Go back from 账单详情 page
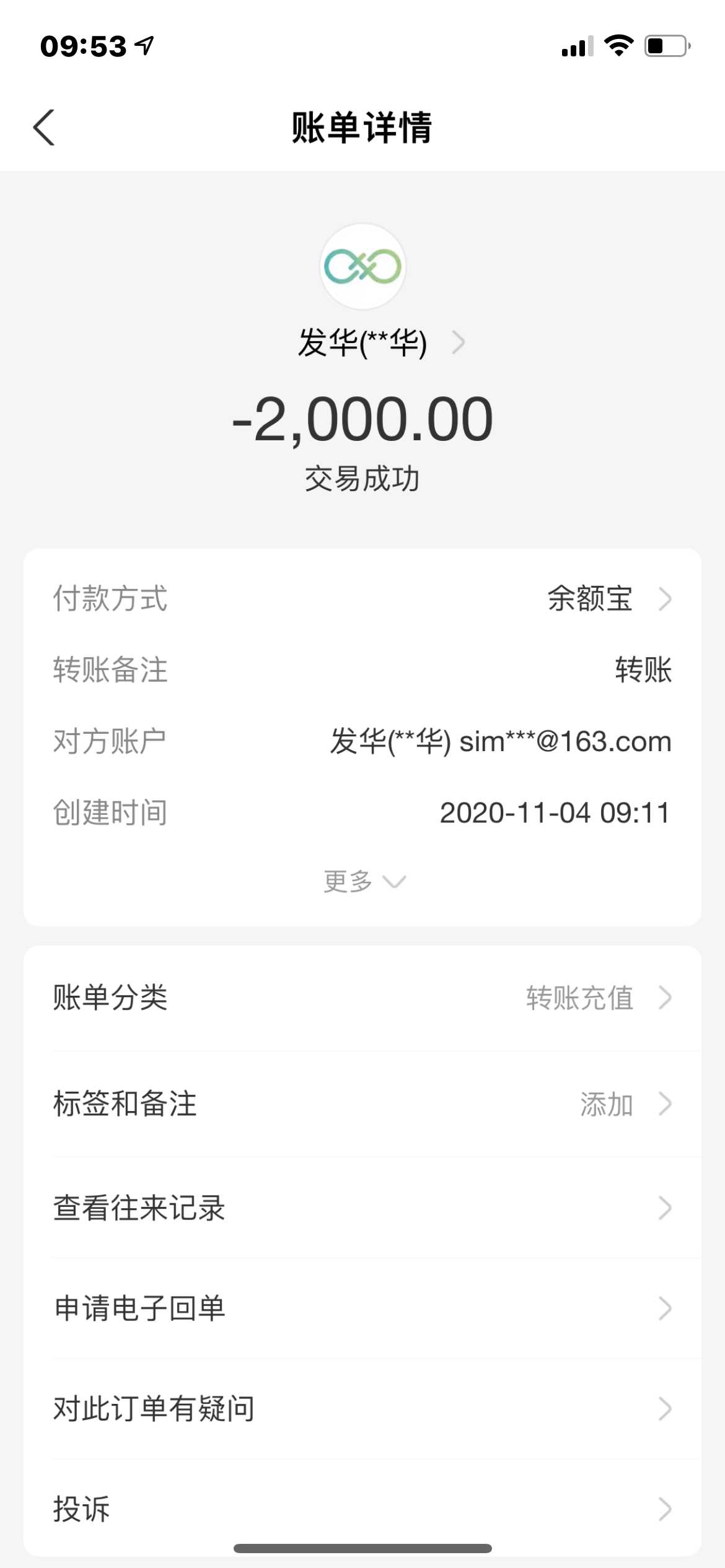The height and width of the screenshot is (1568, 725). (44, 128)
